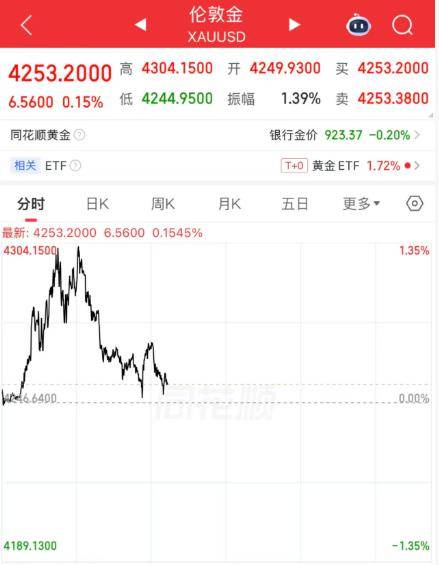
Task: Open the 黄金ETF 1.72% link
Action: (x=351, y=166)
